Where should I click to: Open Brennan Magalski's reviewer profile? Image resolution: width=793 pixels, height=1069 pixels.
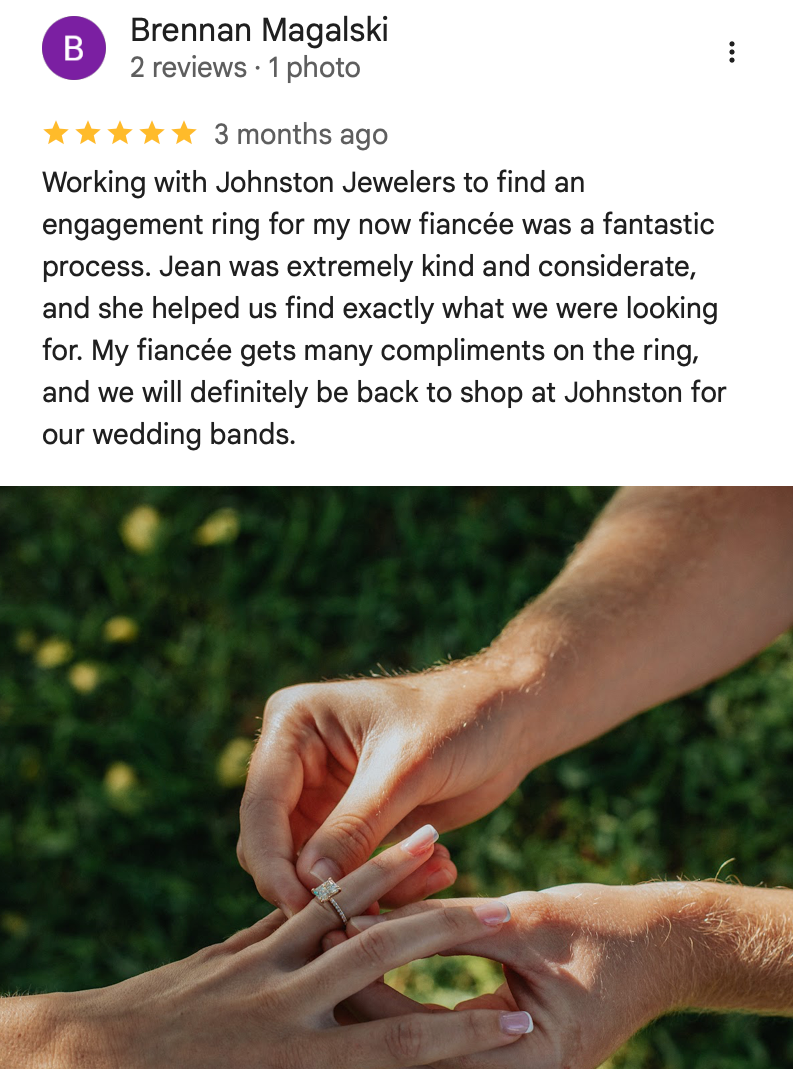(x=259, y=31)
